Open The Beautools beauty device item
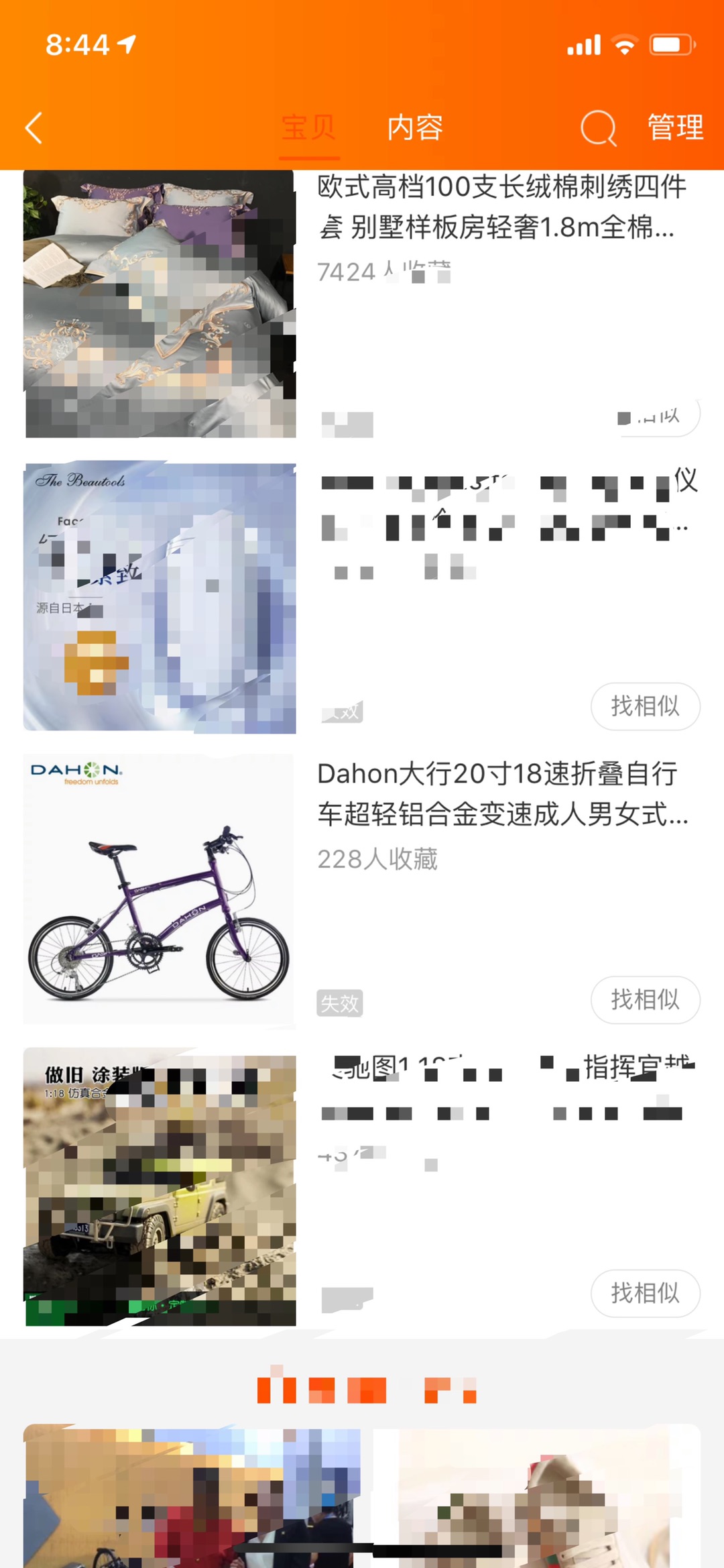724x1568 pixels. (362, 597)
